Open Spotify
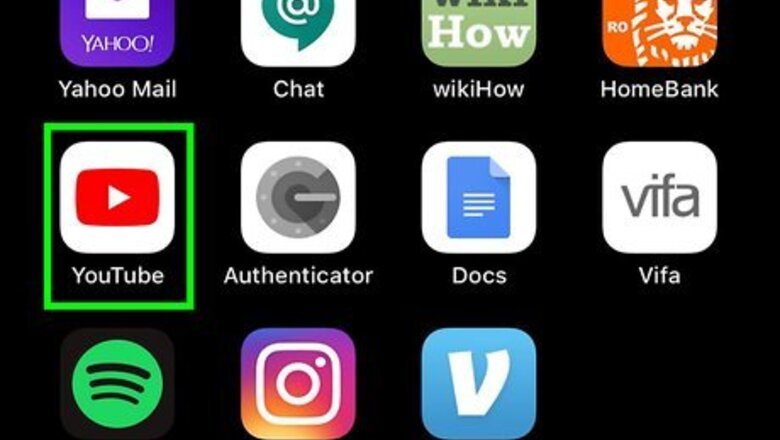780x440 pixels. coord(117,385)
